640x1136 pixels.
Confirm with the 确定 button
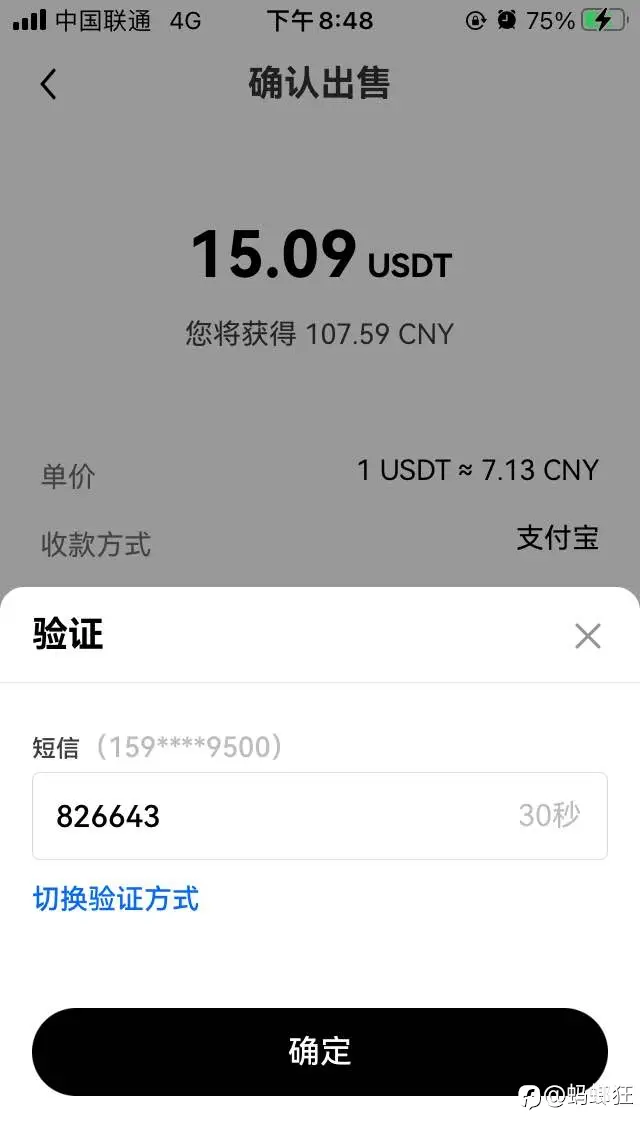pyautogui.click(x=320, y=1051)
